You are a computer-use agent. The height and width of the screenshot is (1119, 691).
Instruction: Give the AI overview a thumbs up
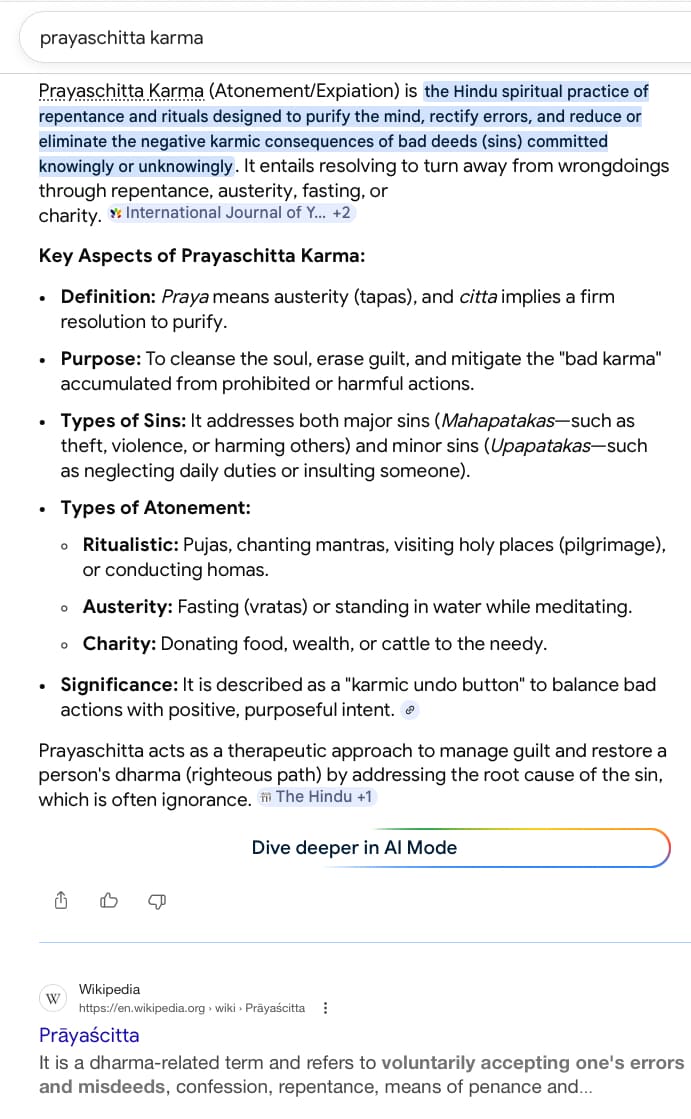tap(109, 901)
